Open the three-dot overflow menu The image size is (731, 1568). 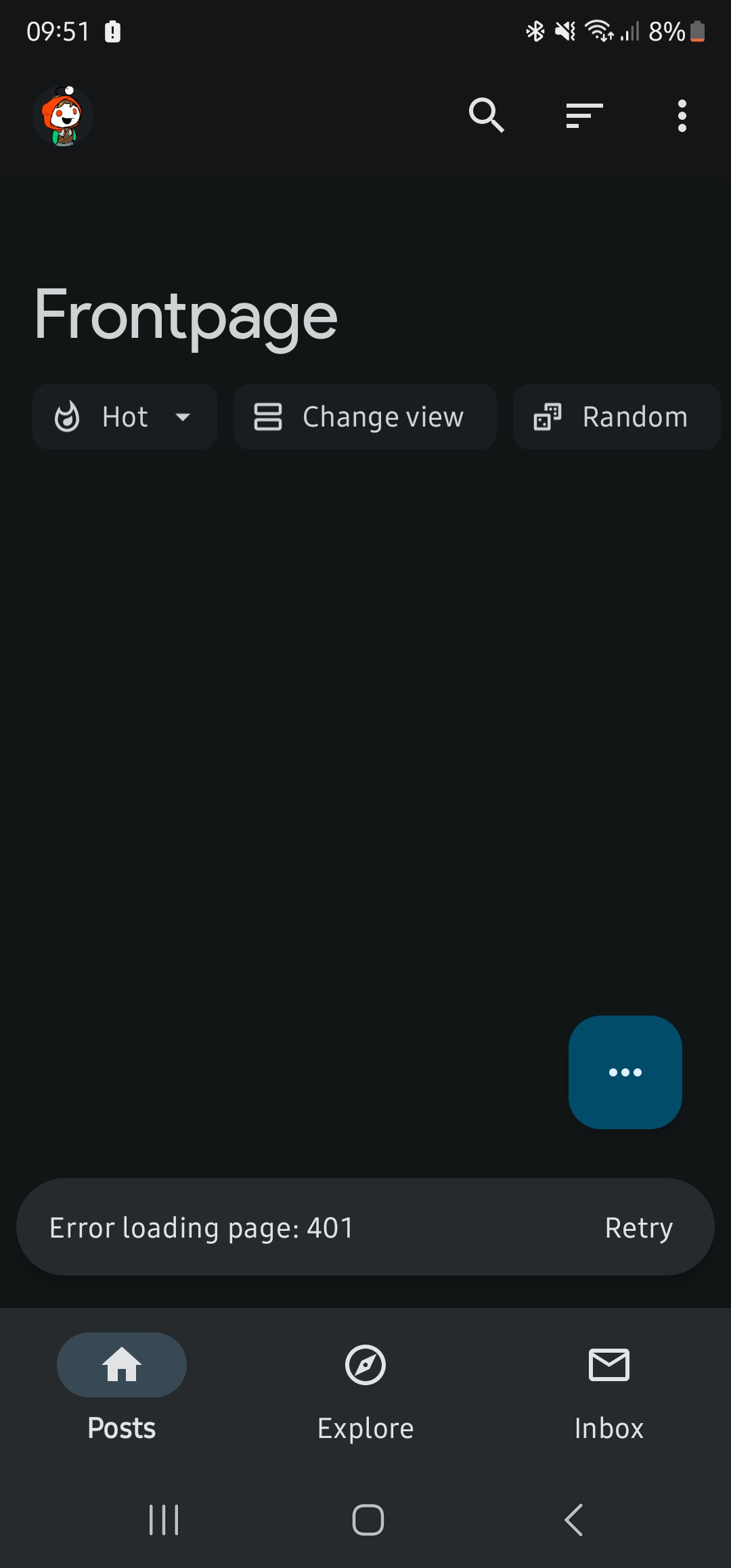682,116
